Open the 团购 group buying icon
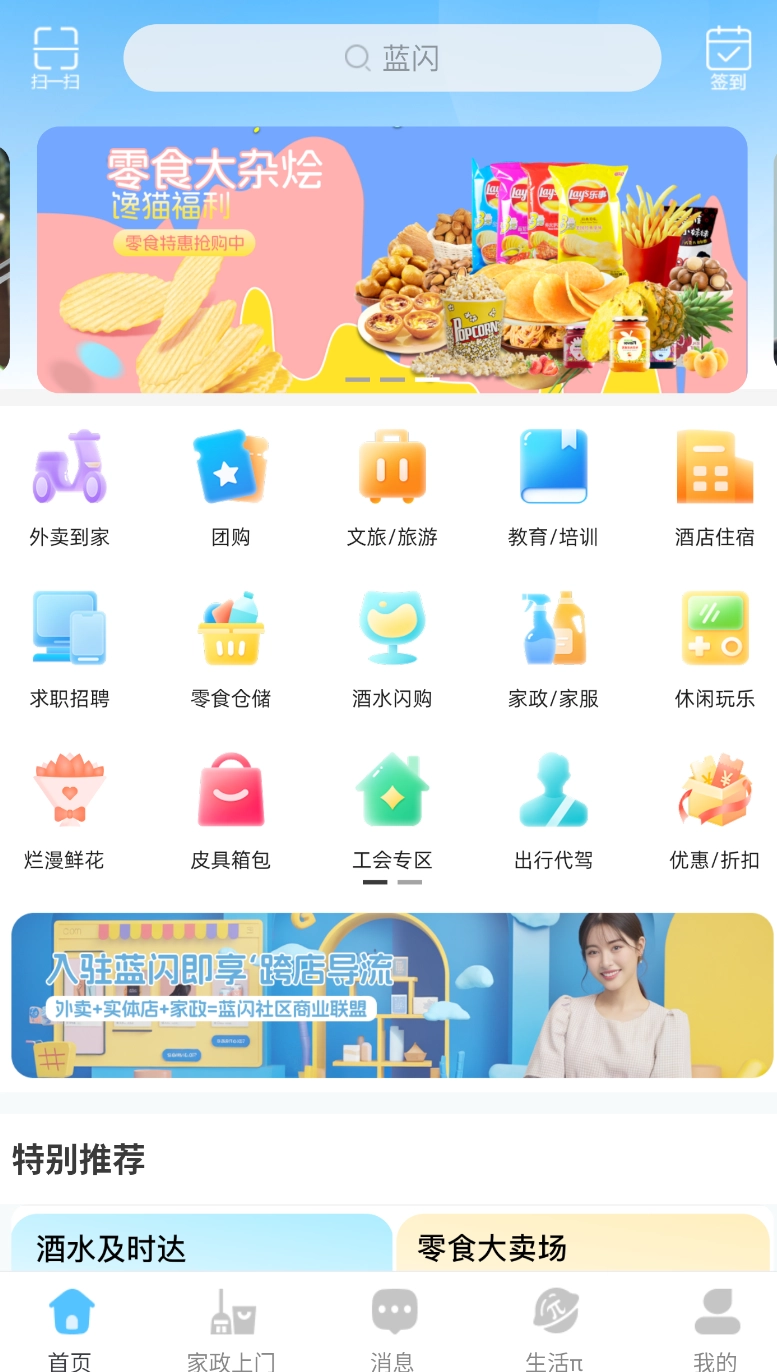The image size is (777, 1372). coord(230,466)
